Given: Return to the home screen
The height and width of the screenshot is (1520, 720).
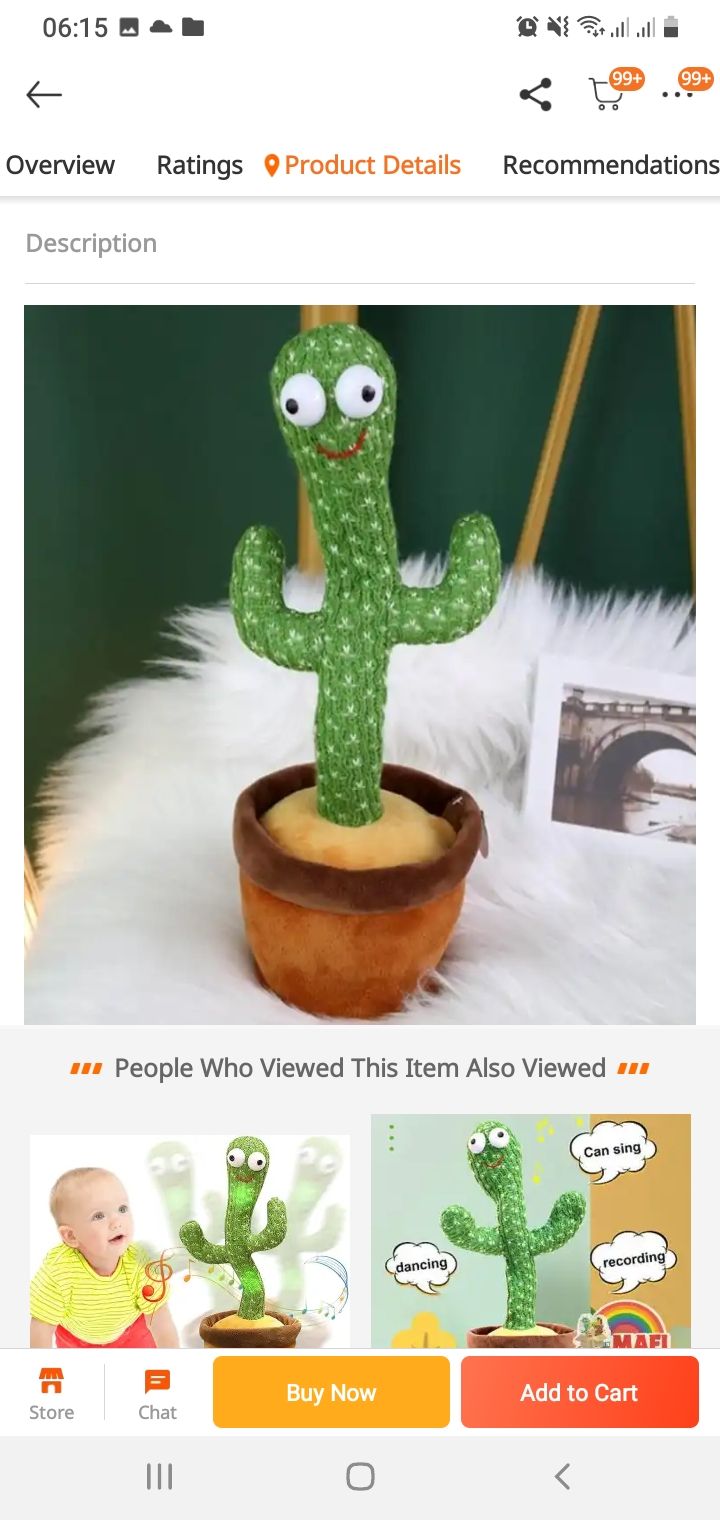Looking at the screenshot, I should coord(360,1476).
